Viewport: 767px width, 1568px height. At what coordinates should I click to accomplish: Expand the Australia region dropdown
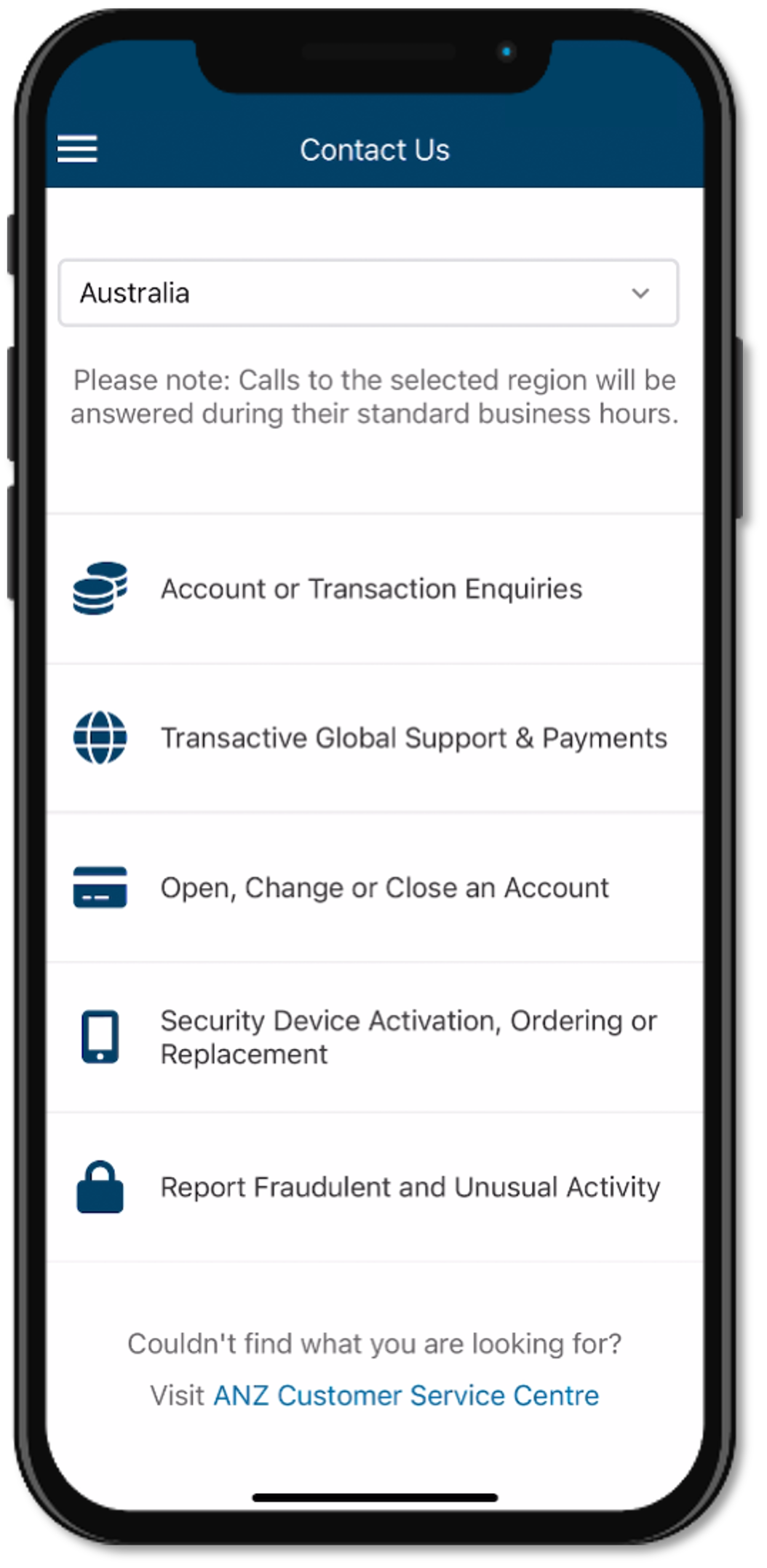368,293
